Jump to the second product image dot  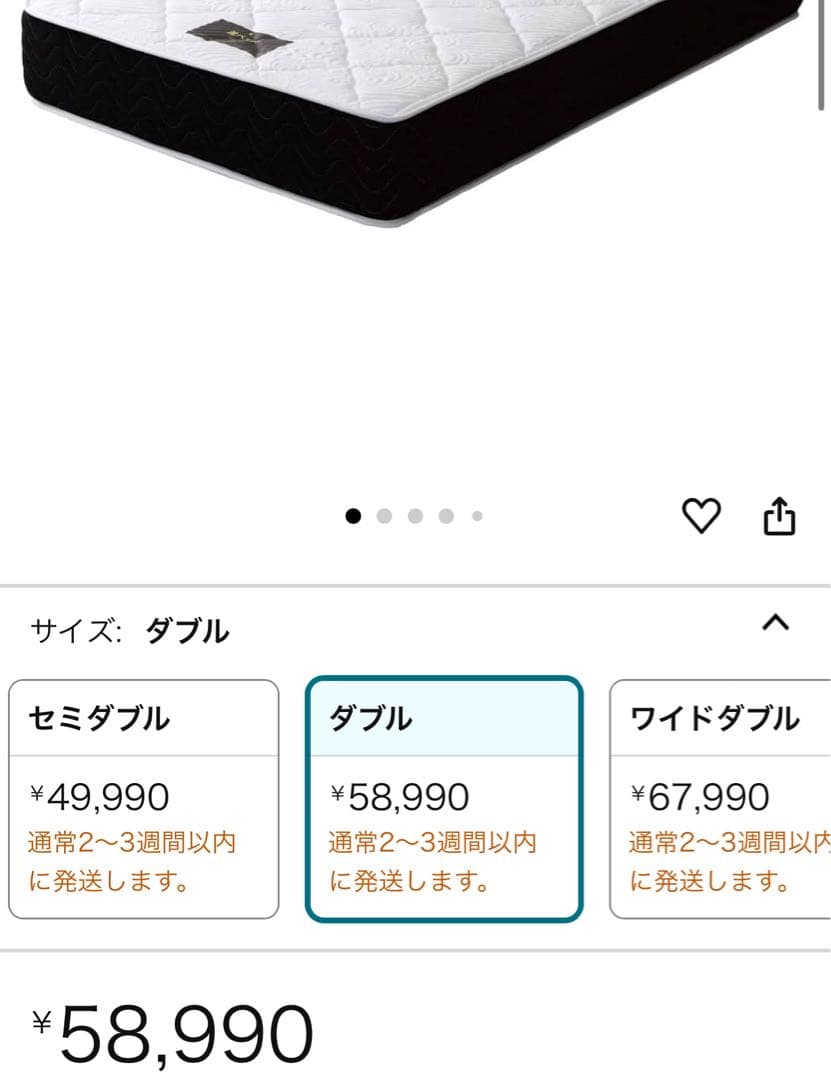pos(381,516)
